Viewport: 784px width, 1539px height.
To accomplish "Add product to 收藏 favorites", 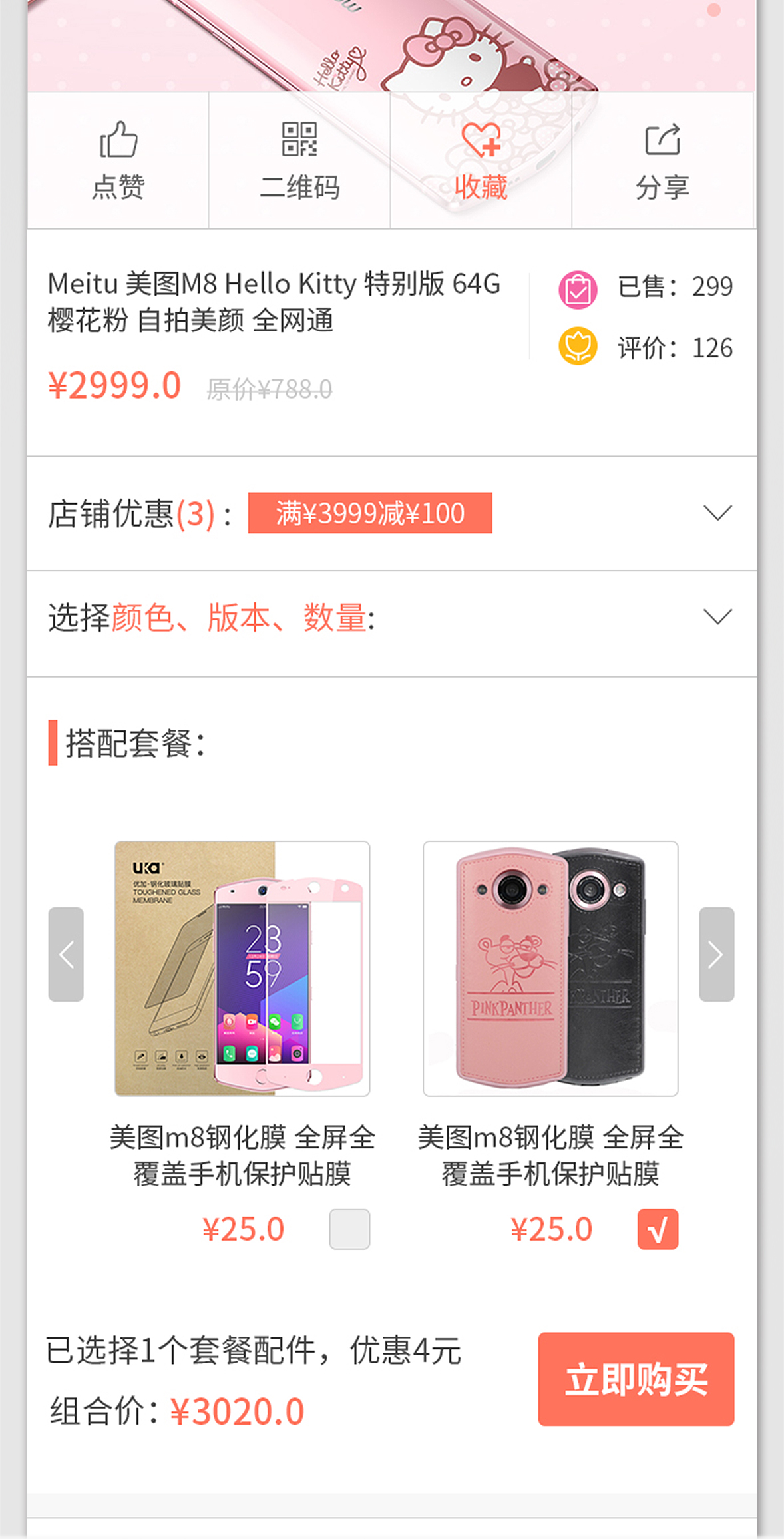I will [x=481, y=160].
